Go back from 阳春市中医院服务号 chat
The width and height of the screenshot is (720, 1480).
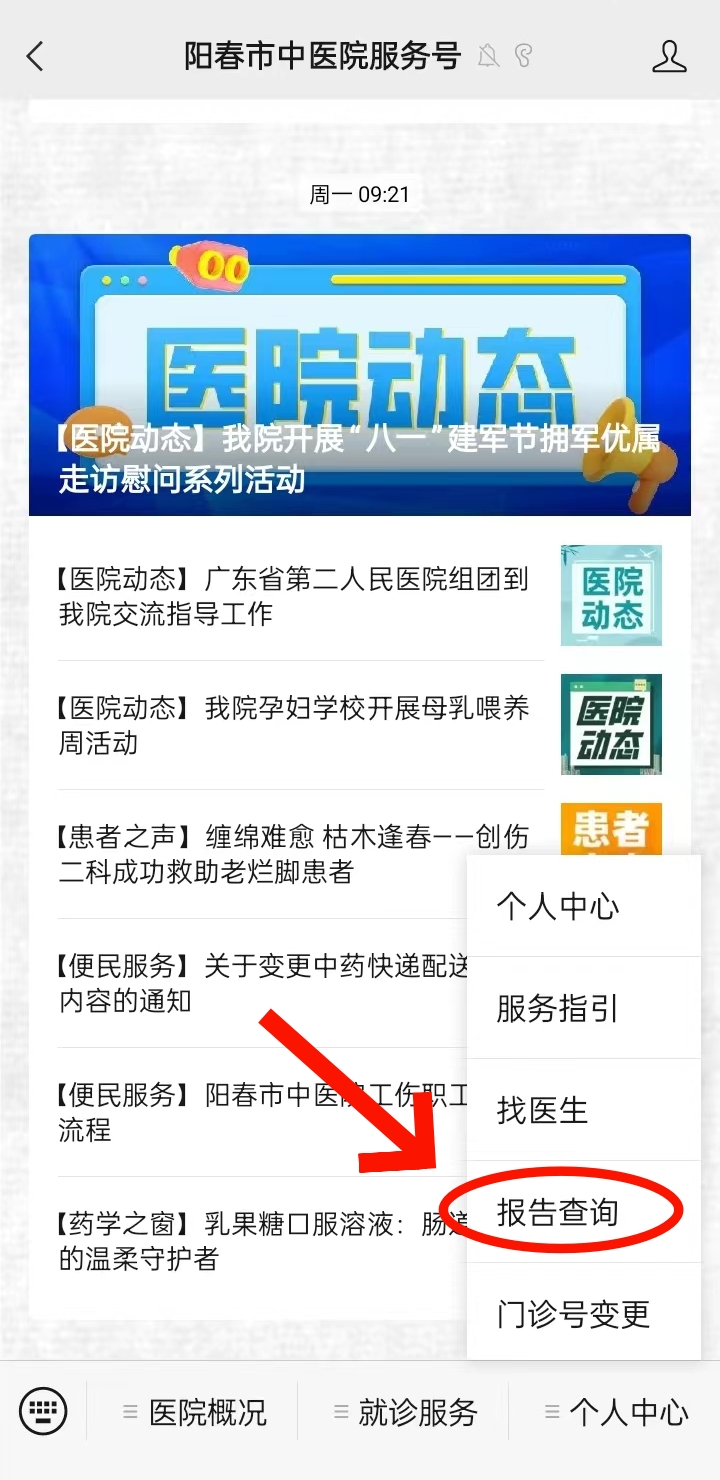pyautogui.click(x=35, y=56)
